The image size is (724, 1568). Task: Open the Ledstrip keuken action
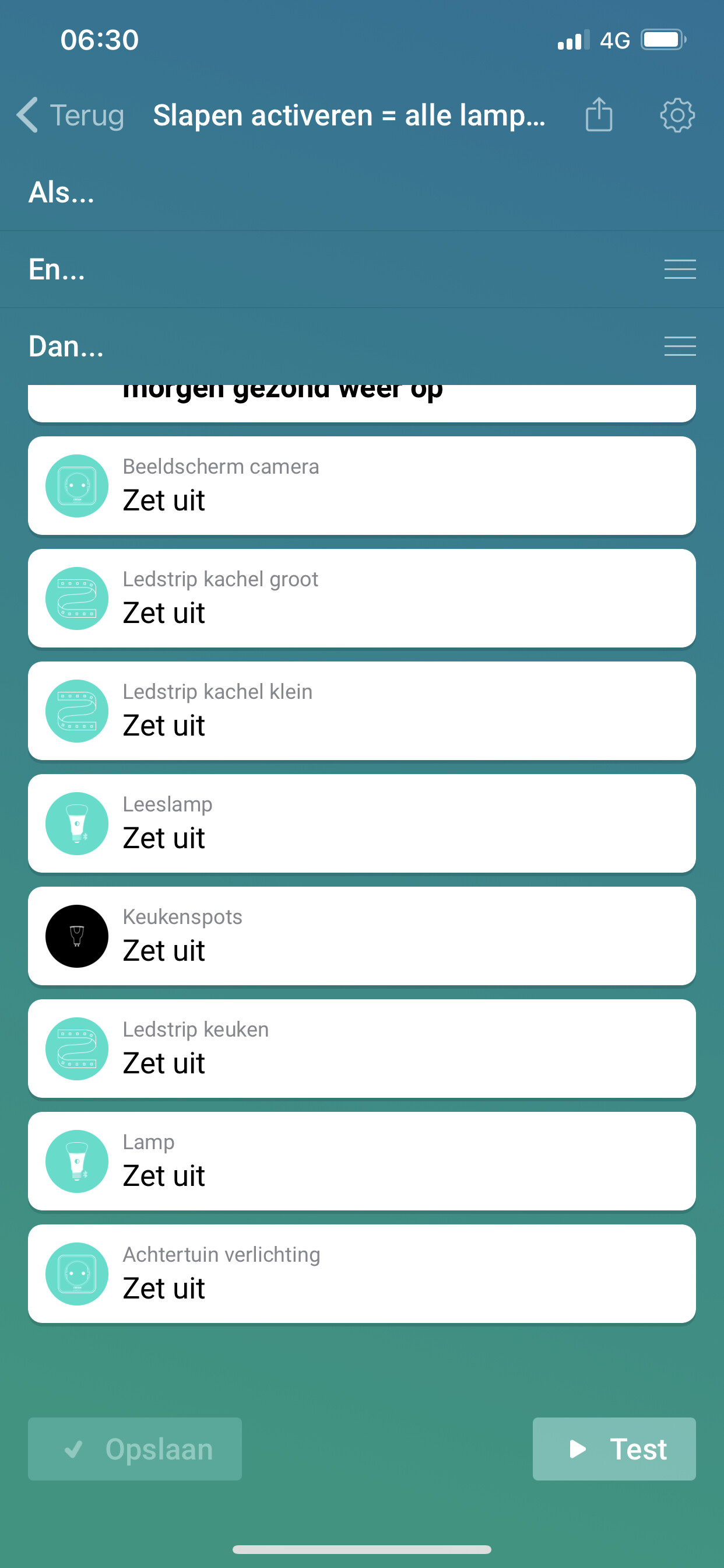click(361, 1049)
